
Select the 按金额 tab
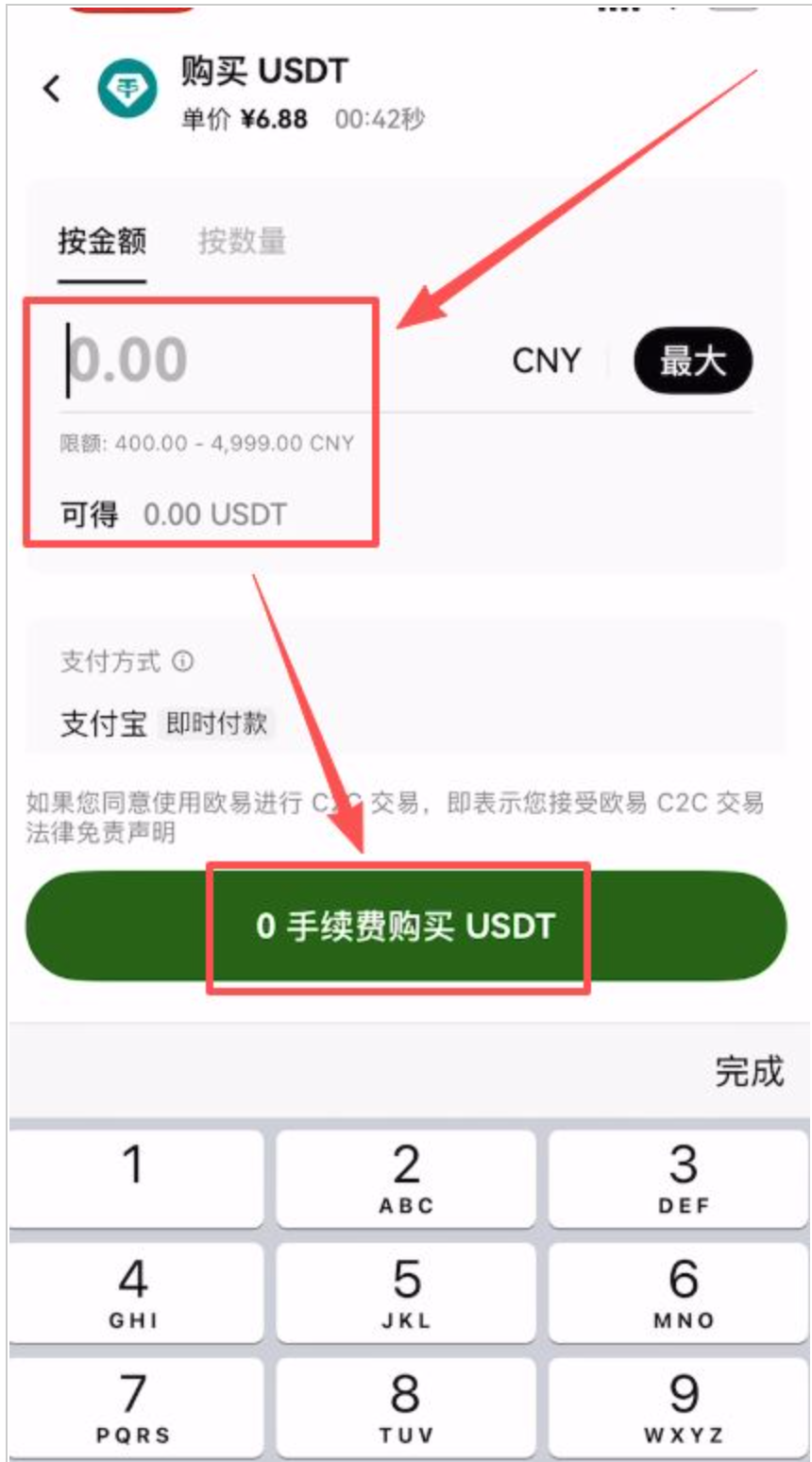102,242
